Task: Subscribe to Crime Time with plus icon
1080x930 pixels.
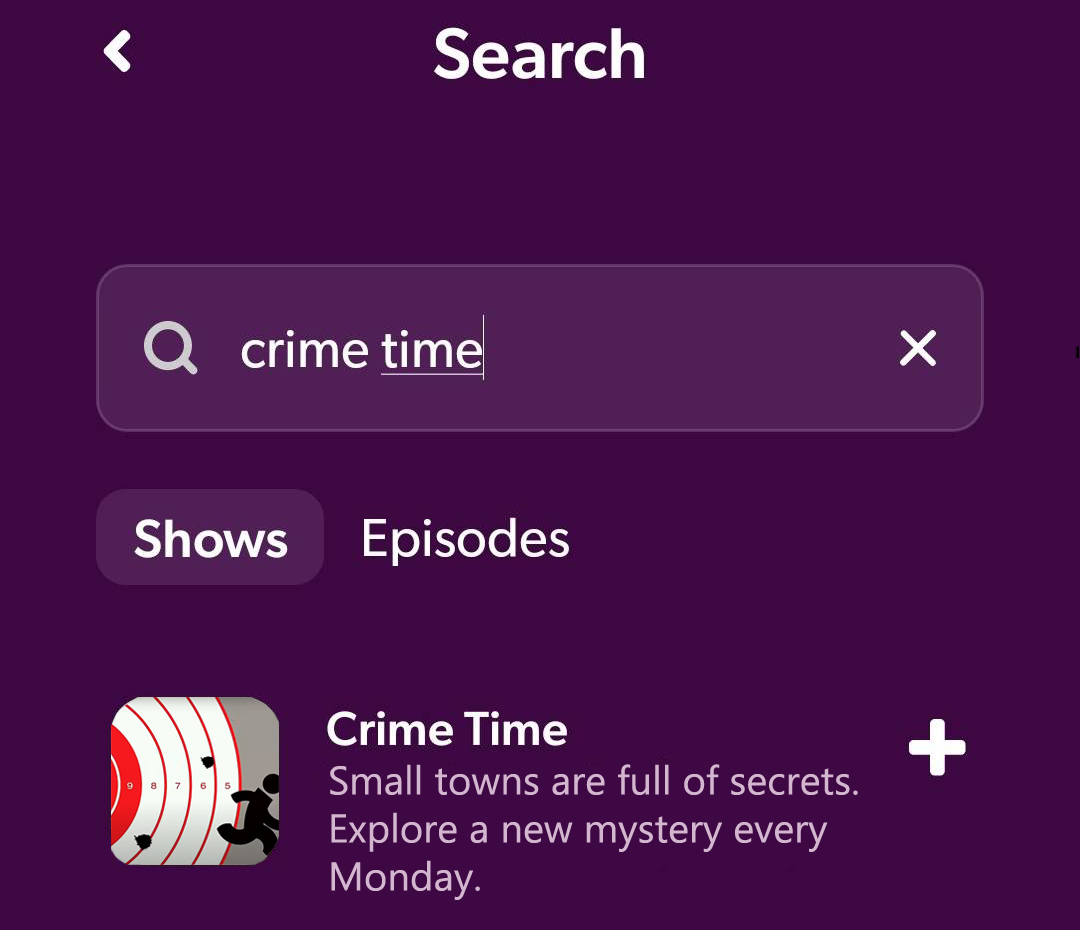Action: 936,747
